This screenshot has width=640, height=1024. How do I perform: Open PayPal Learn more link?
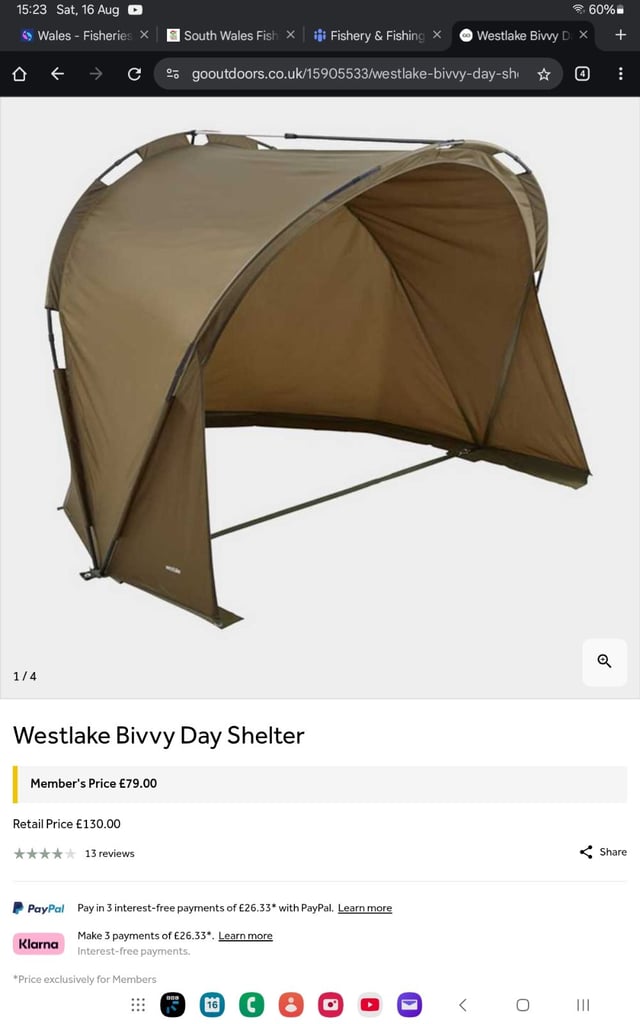(x=364, y=908)
